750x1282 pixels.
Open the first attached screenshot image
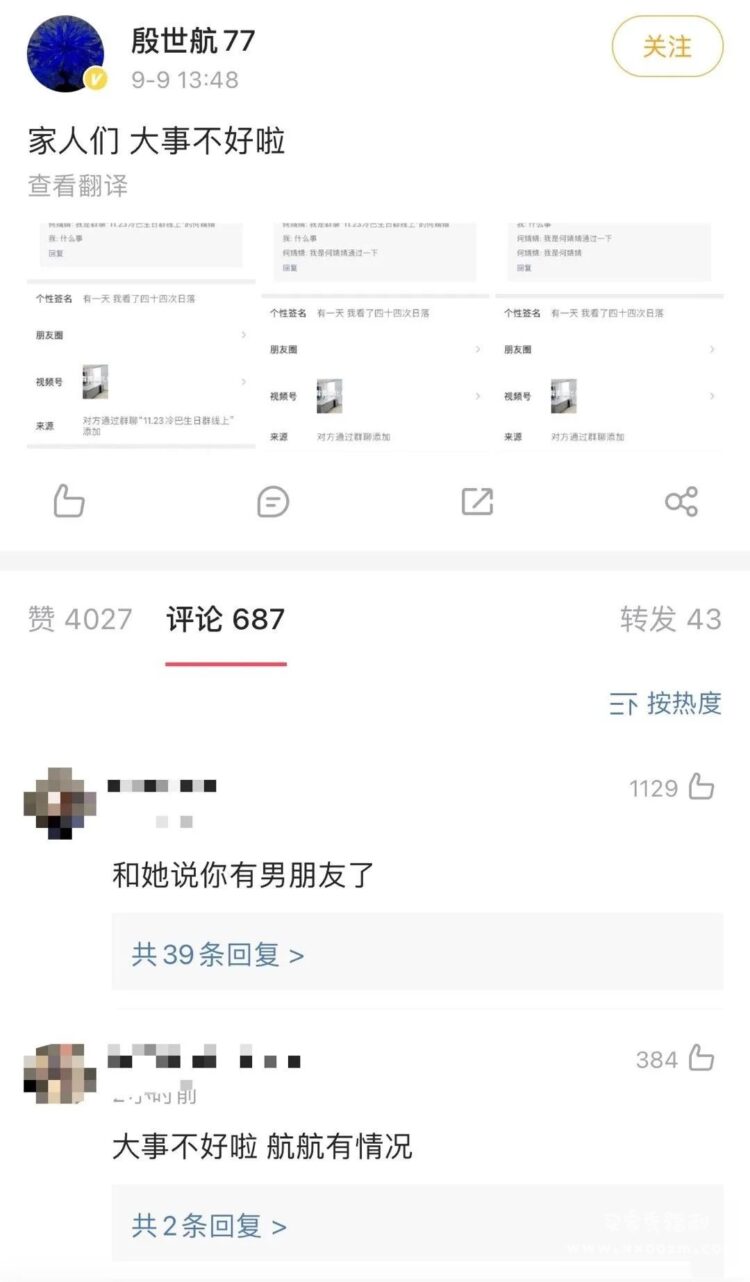[x=141, y=336]
